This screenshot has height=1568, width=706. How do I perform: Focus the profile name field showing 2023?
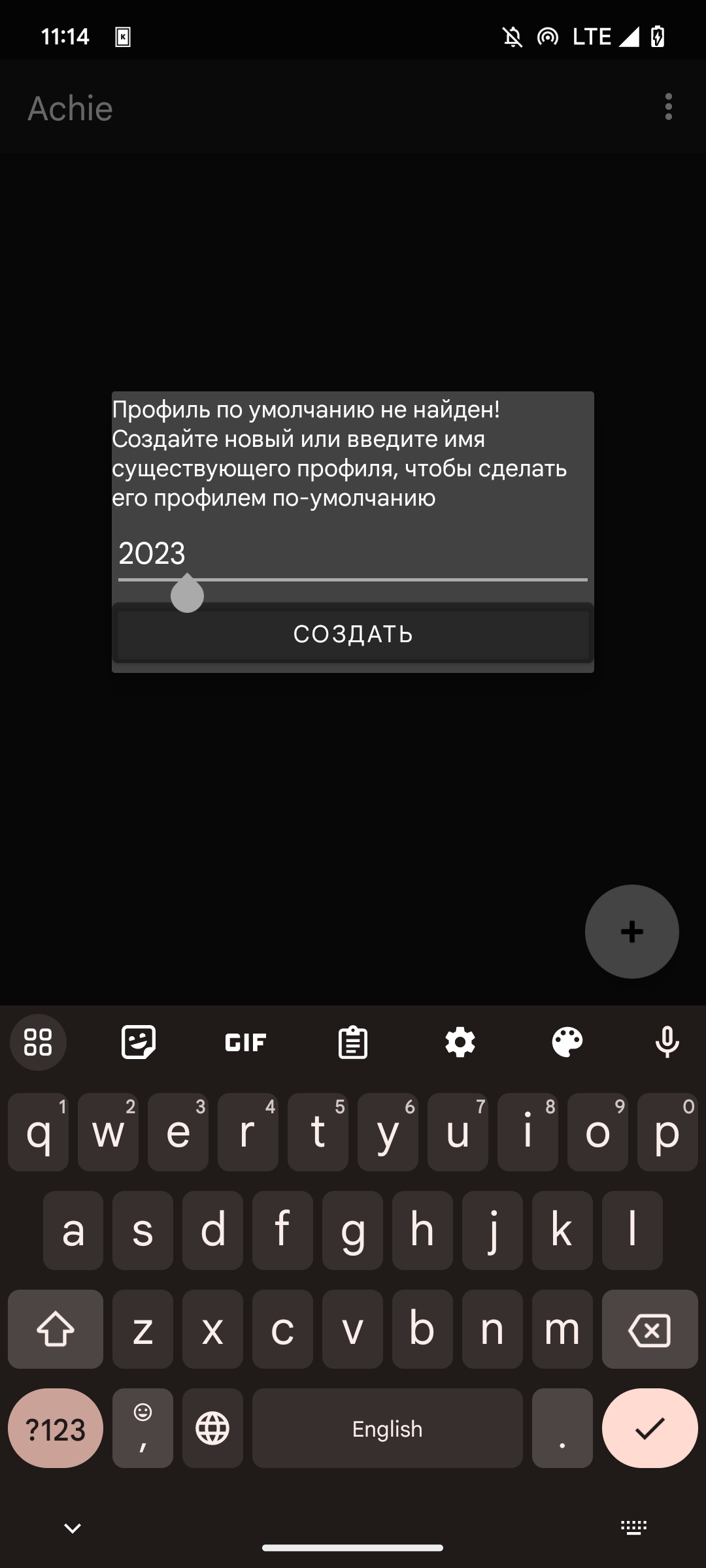pos(353,555)
